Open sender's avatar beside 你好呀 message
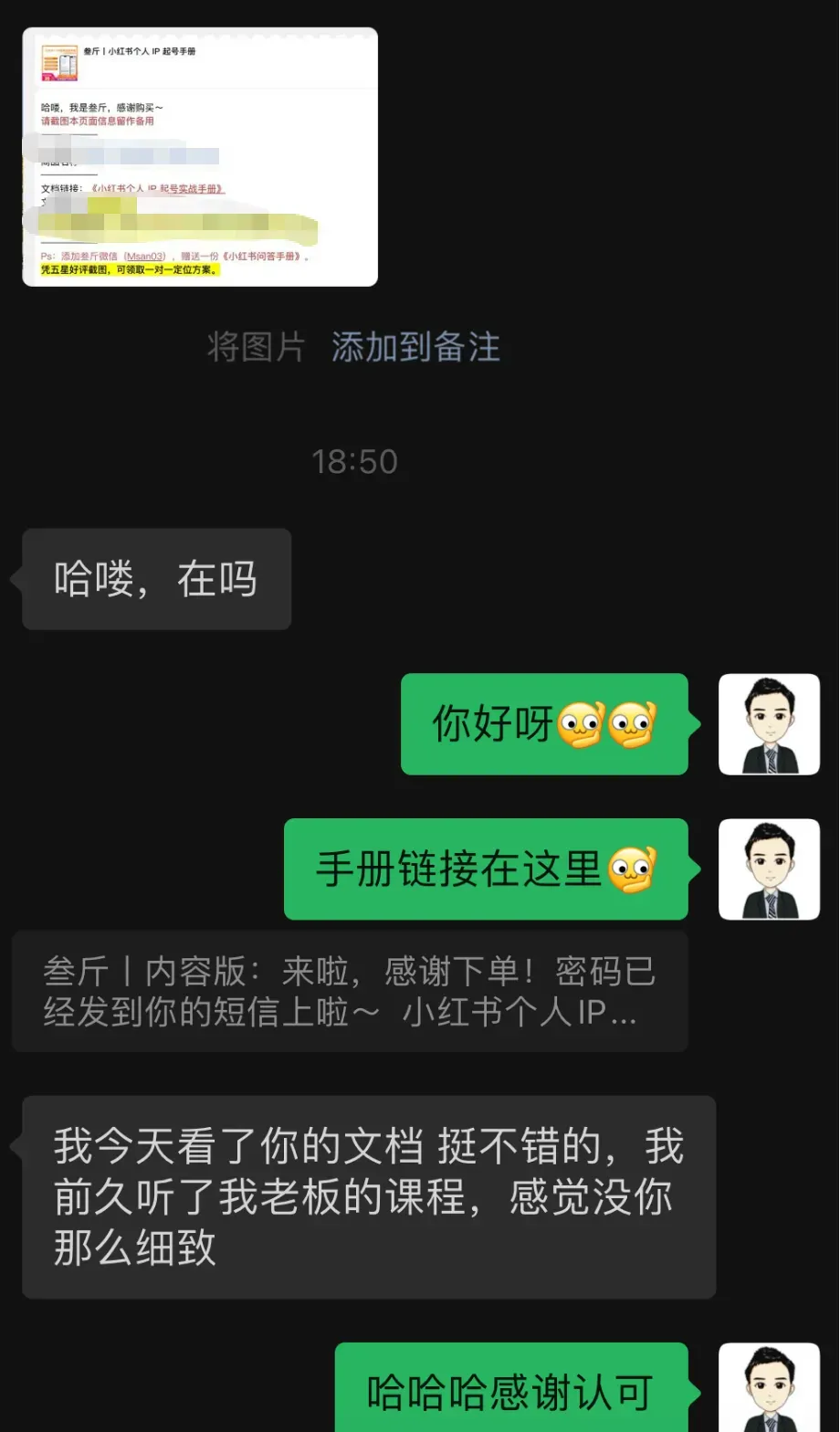 [769, 724]
